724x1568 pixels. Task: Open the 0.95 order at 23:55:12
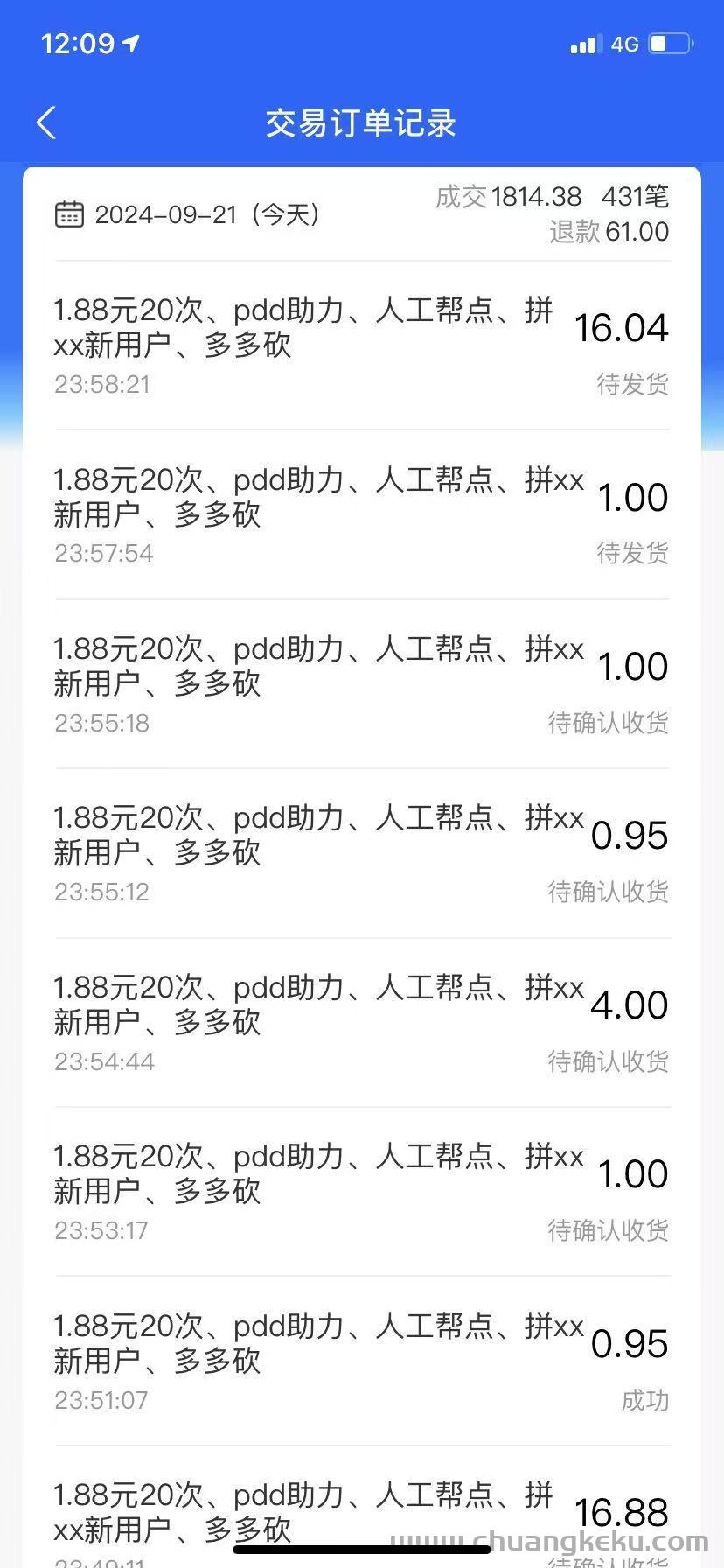pos(362,853)
